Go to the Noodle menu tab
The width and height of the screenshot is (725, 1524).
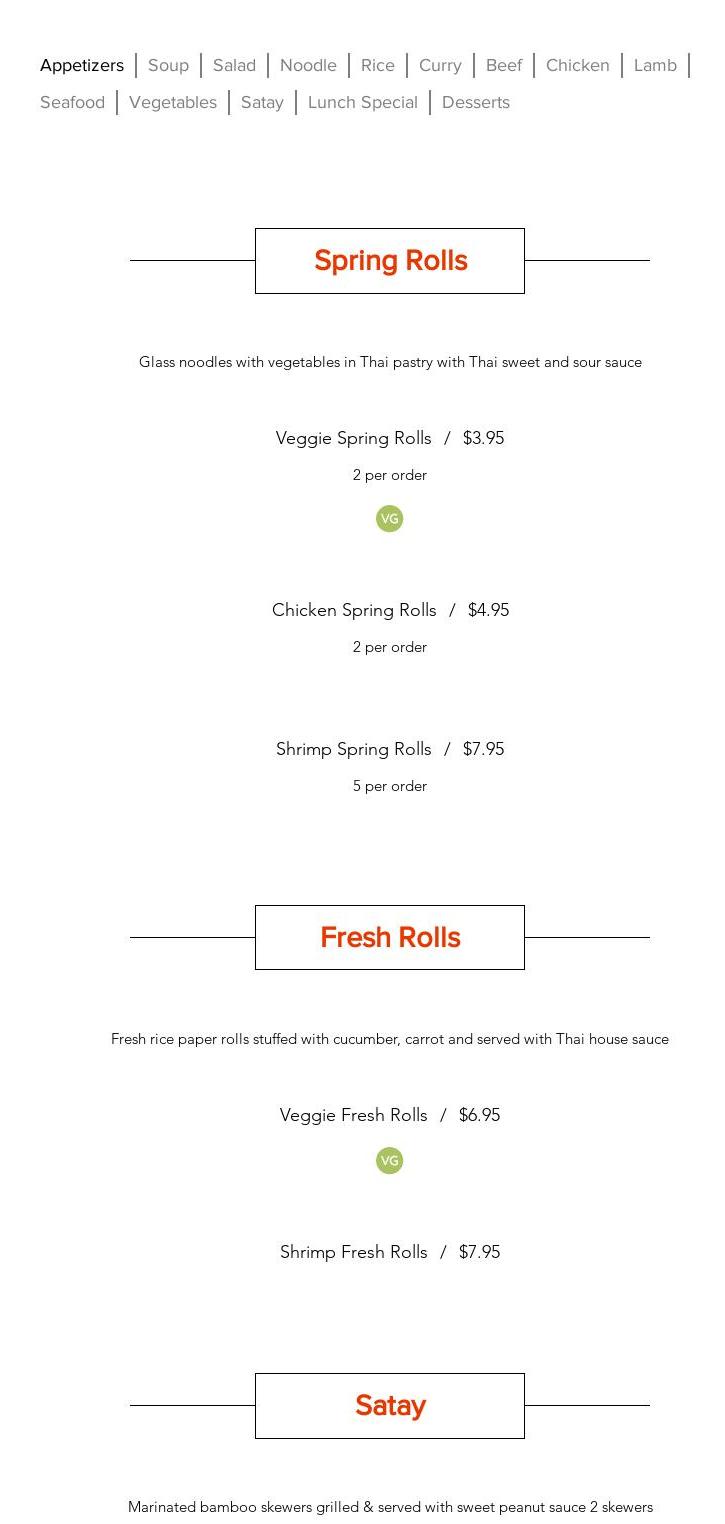pyautogui.click(x=308, y=65)
